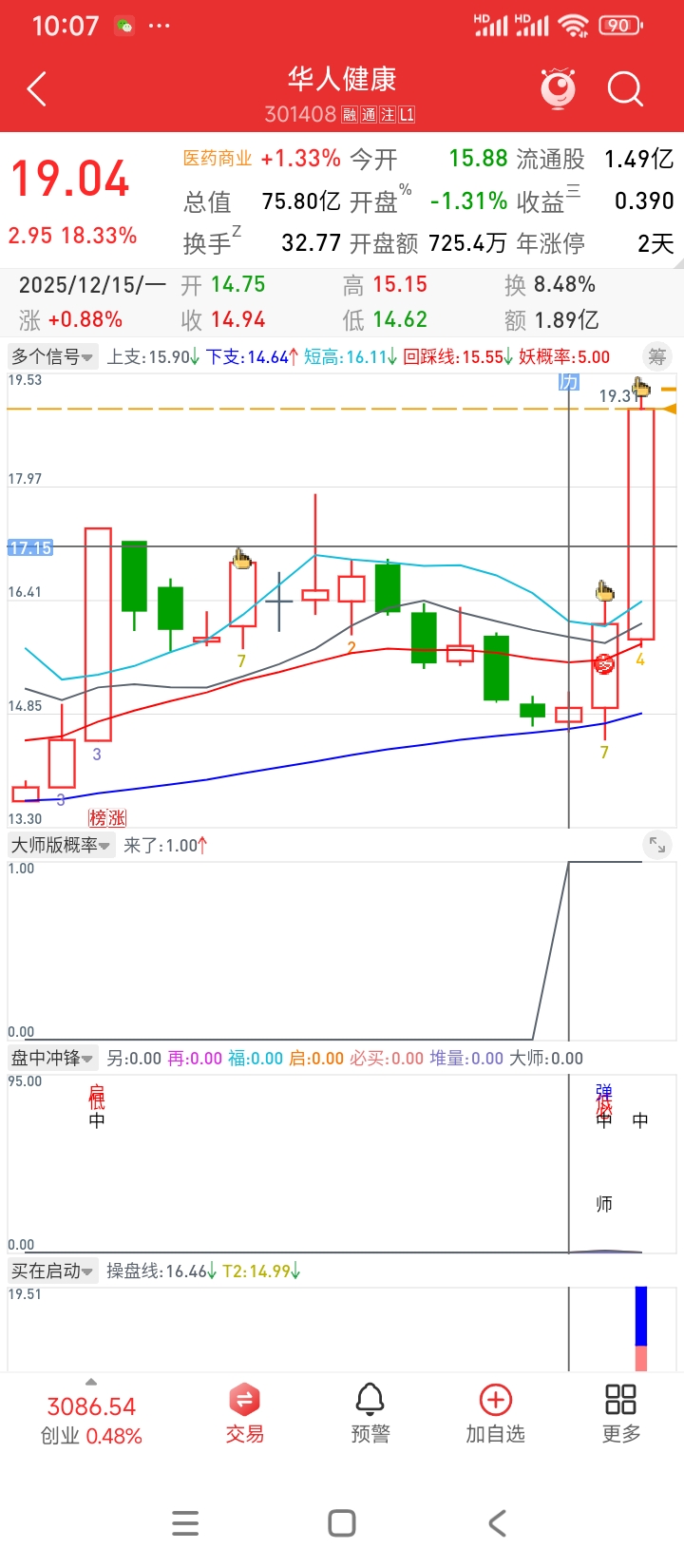
Task: Set a price alert via 预警
Action: tap(370, 1414)
